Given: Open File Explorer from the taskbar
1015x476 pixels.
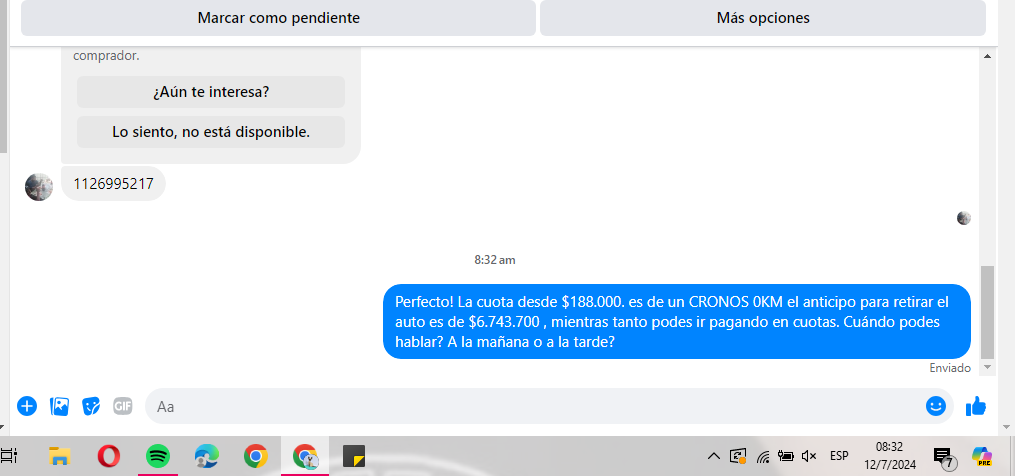Looking at the screenshot, I should 60,457.
